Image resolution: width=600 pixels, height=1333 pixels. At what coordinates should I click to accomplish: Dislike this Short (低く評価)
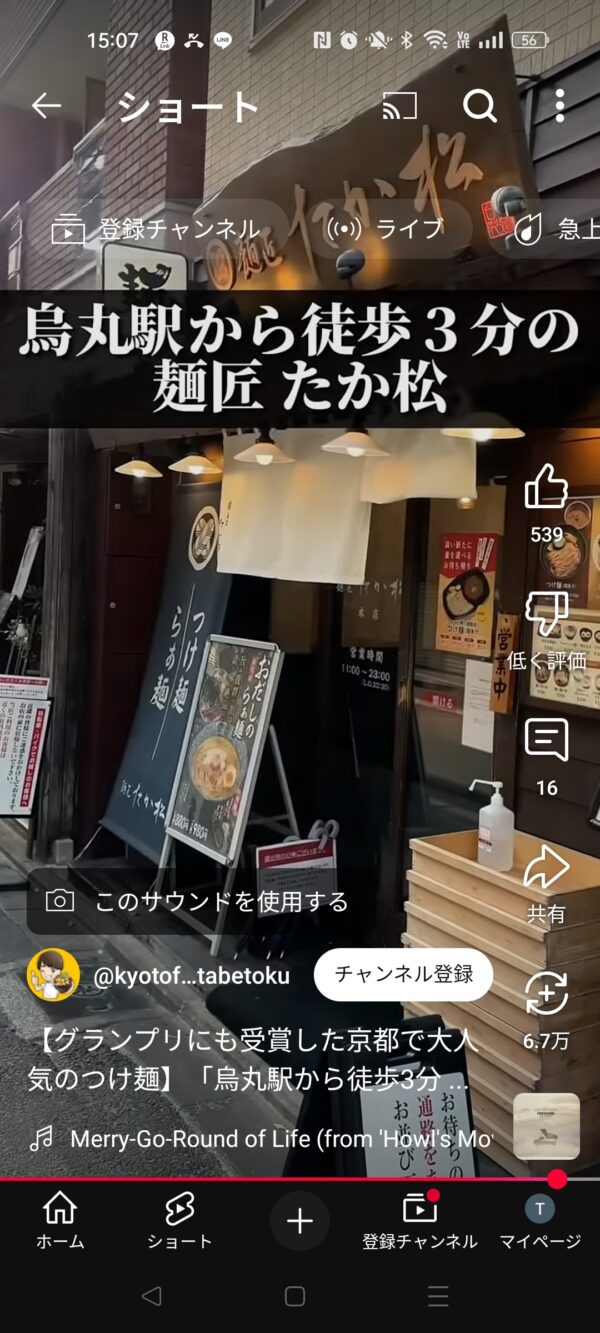(x=546, y=614)
